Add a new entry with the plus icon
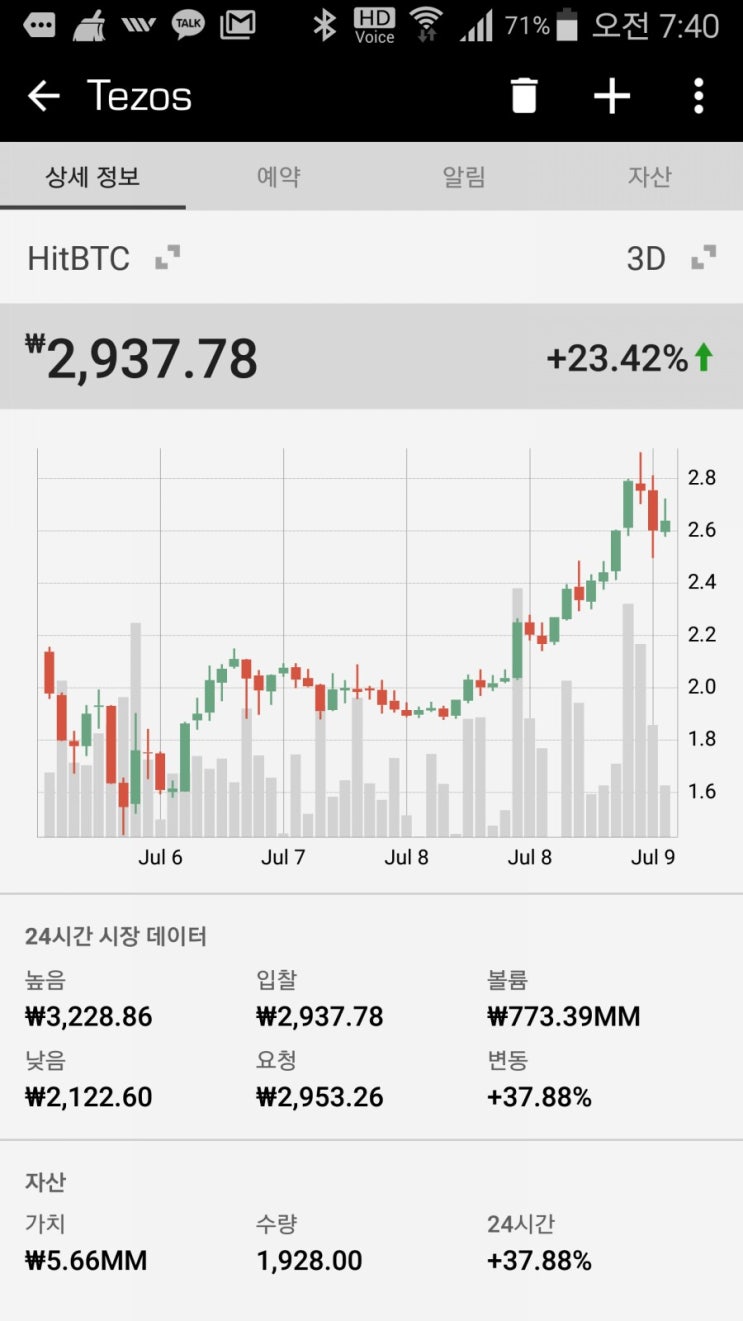This screenshot has width=743, height=1321. (x=612, y=97)
